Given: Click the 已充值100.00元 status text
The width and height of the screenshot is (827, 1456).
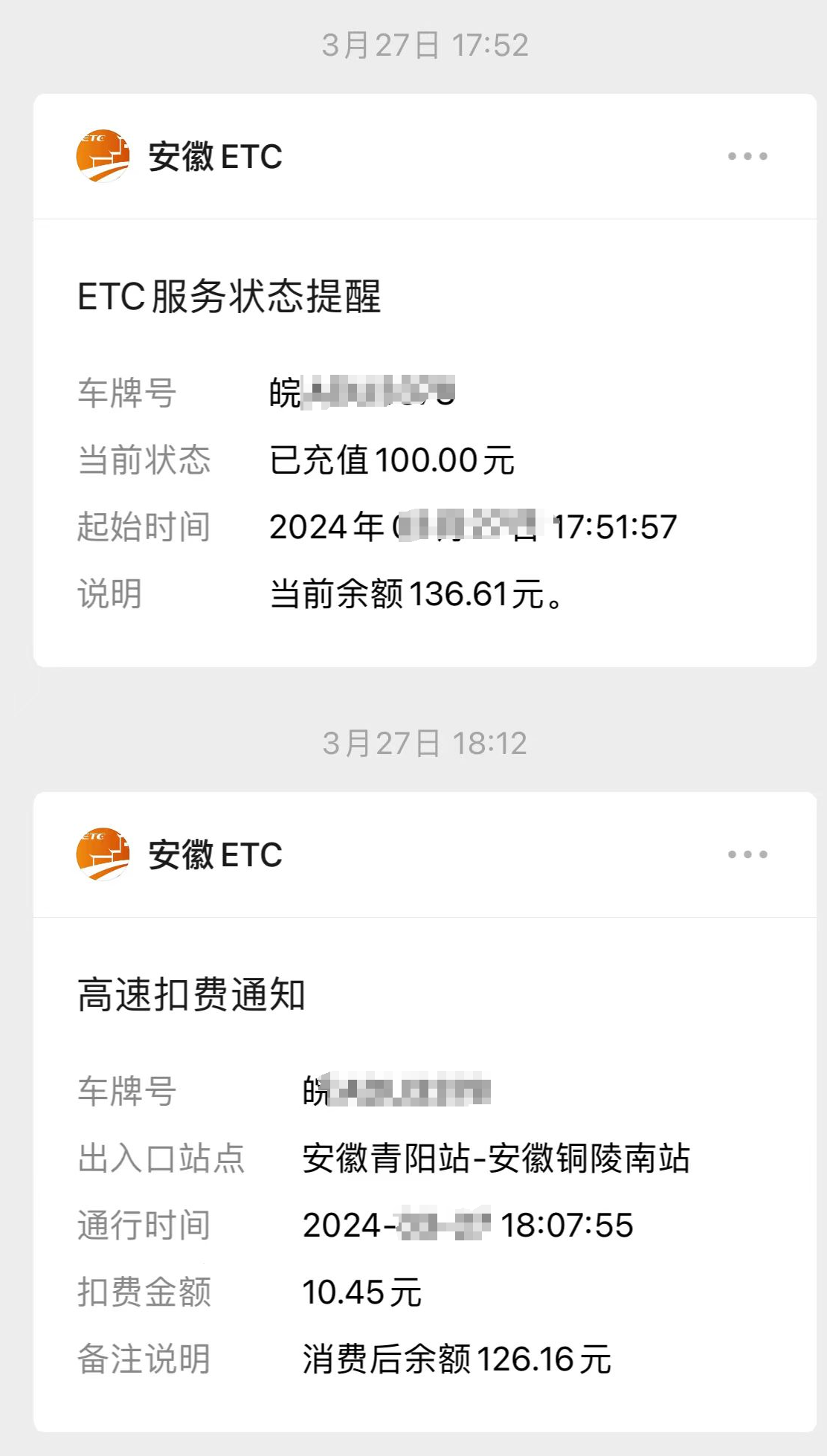Looking at the screenshot, I should [394, 461].
